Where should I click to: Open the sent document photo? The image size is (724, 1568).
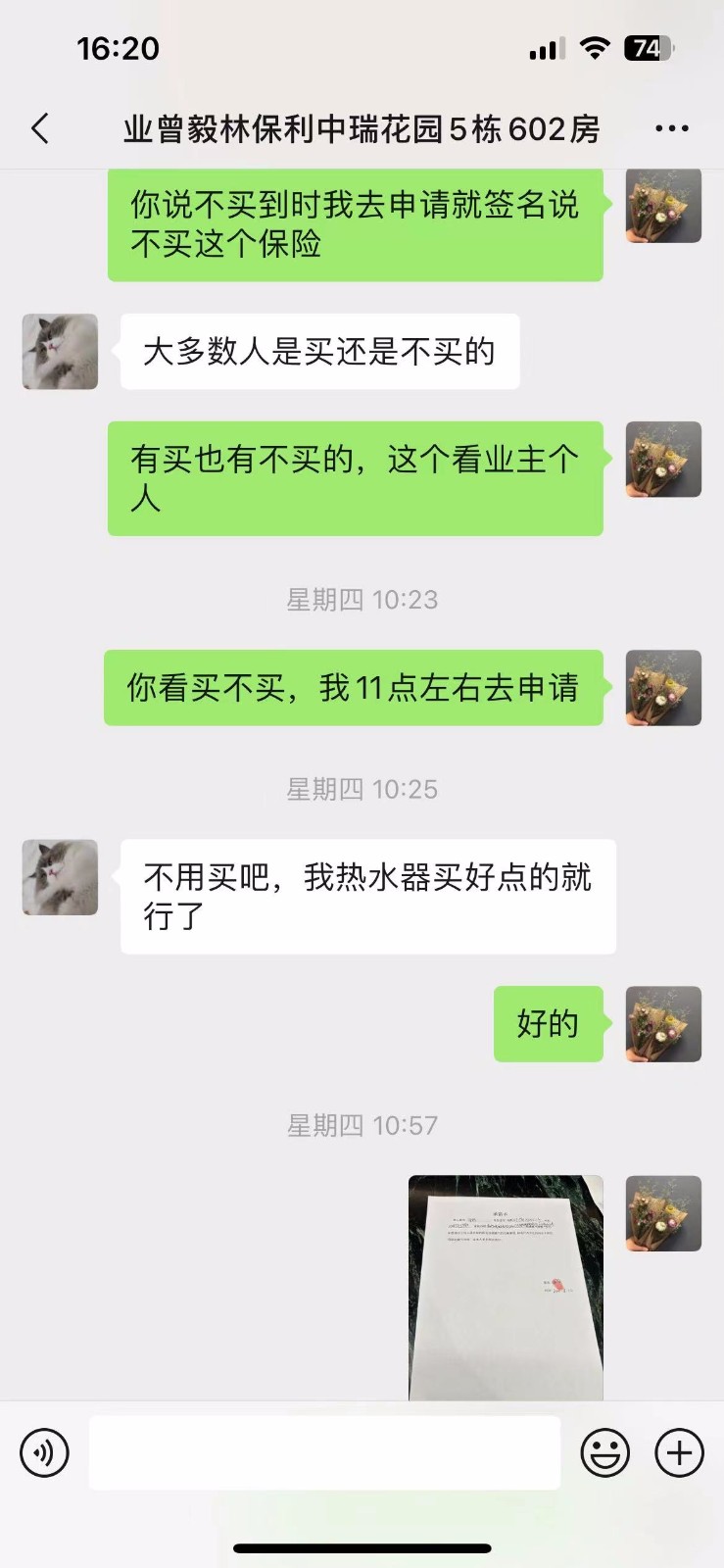pos(506,1287)
